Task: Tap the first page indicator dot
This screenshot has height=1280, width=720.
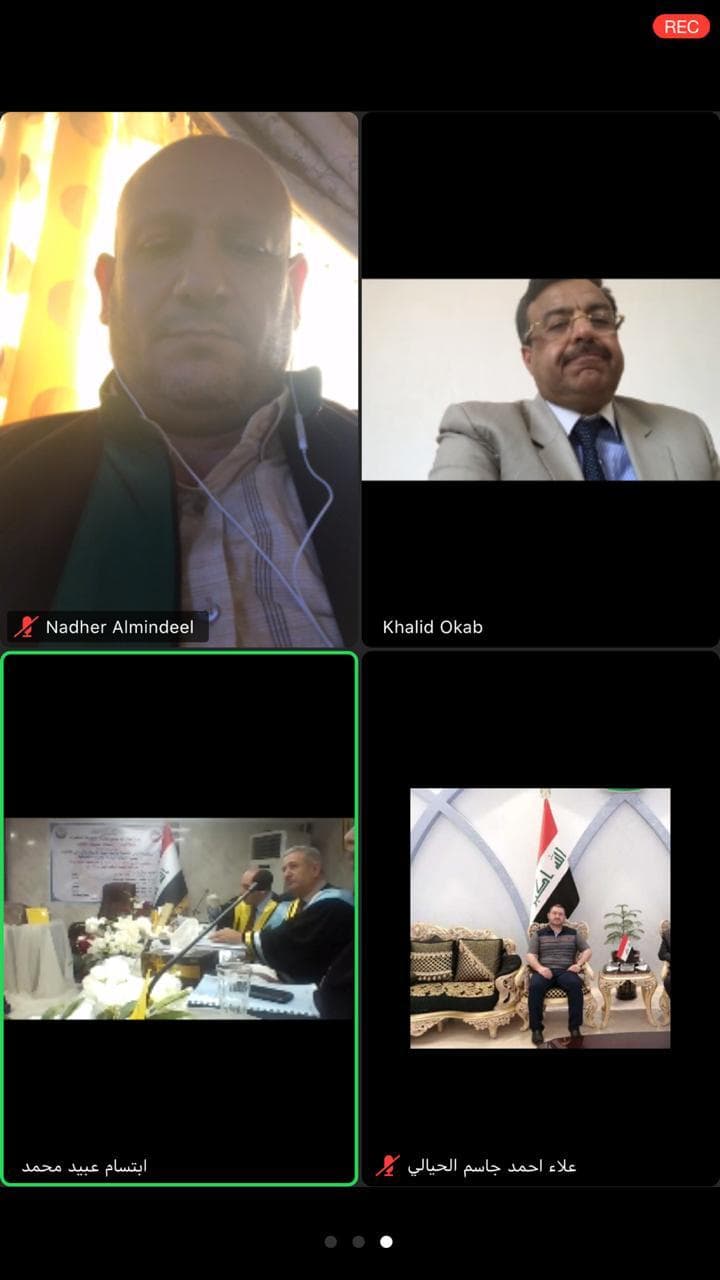Action: point(331,1242)
